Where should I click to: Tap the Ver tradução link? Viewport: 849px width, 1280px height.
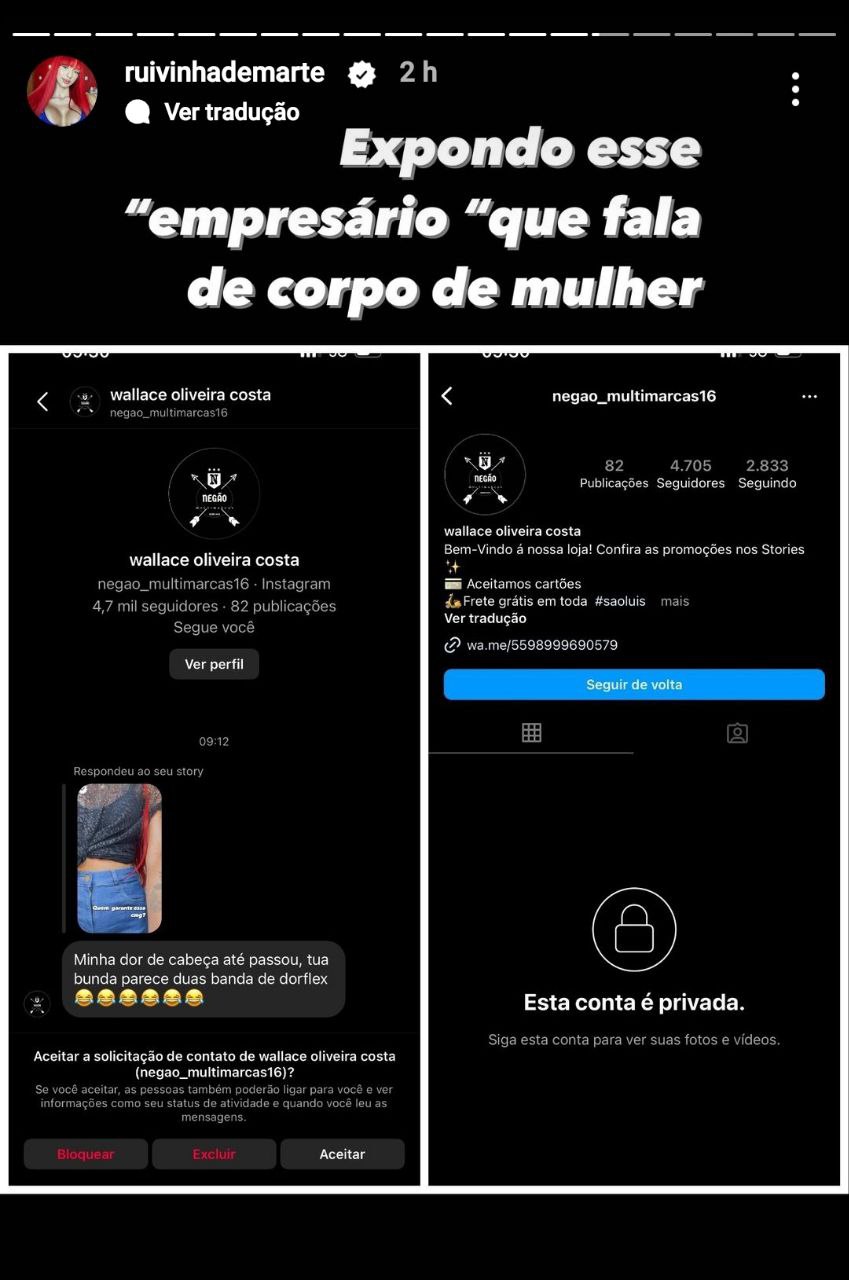click(x=231, y=112)
